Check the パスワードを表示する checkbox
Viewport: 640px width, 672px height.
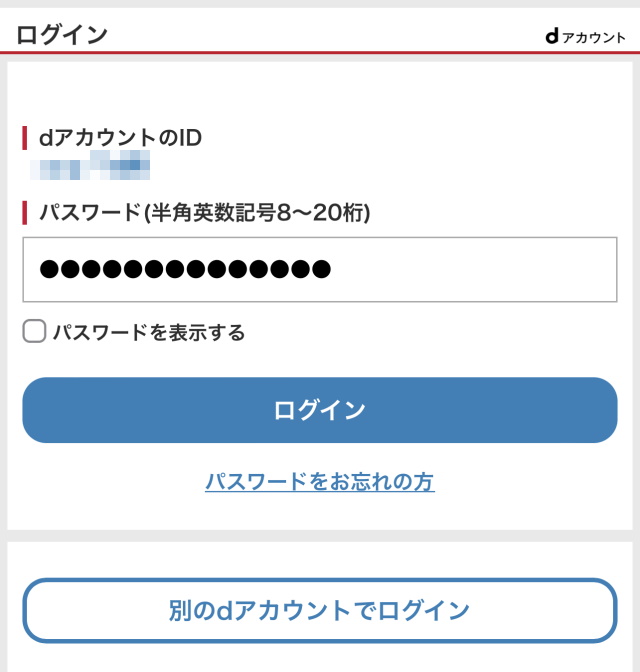[x=35, y=332]
